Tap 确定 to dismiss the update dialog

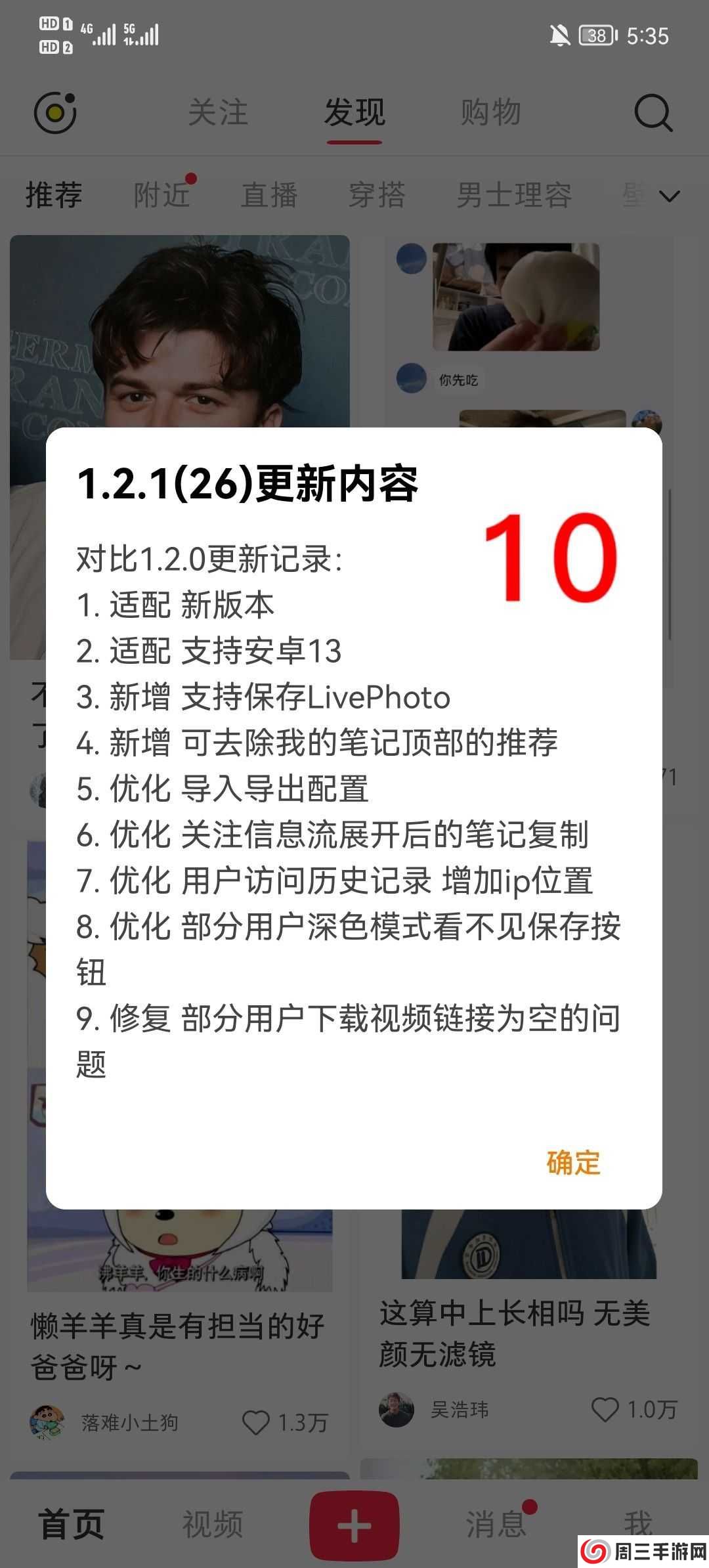[x=573, y=1162]
